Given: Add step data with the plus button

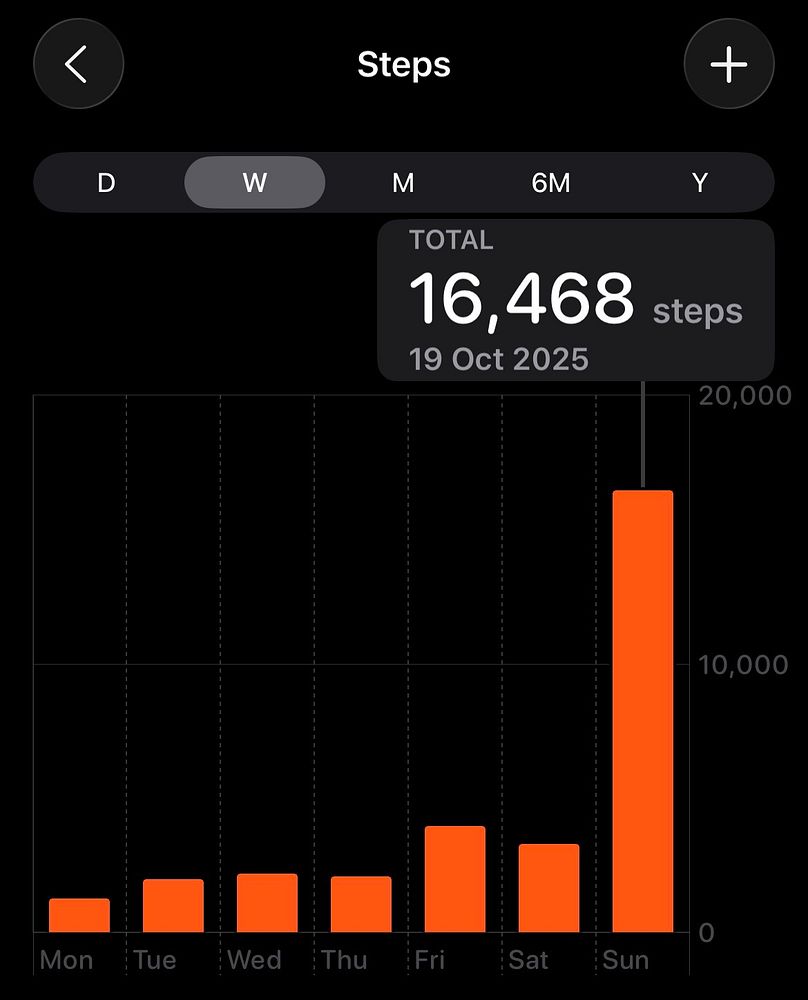Looking at the screenshot, I should (729, 65).
